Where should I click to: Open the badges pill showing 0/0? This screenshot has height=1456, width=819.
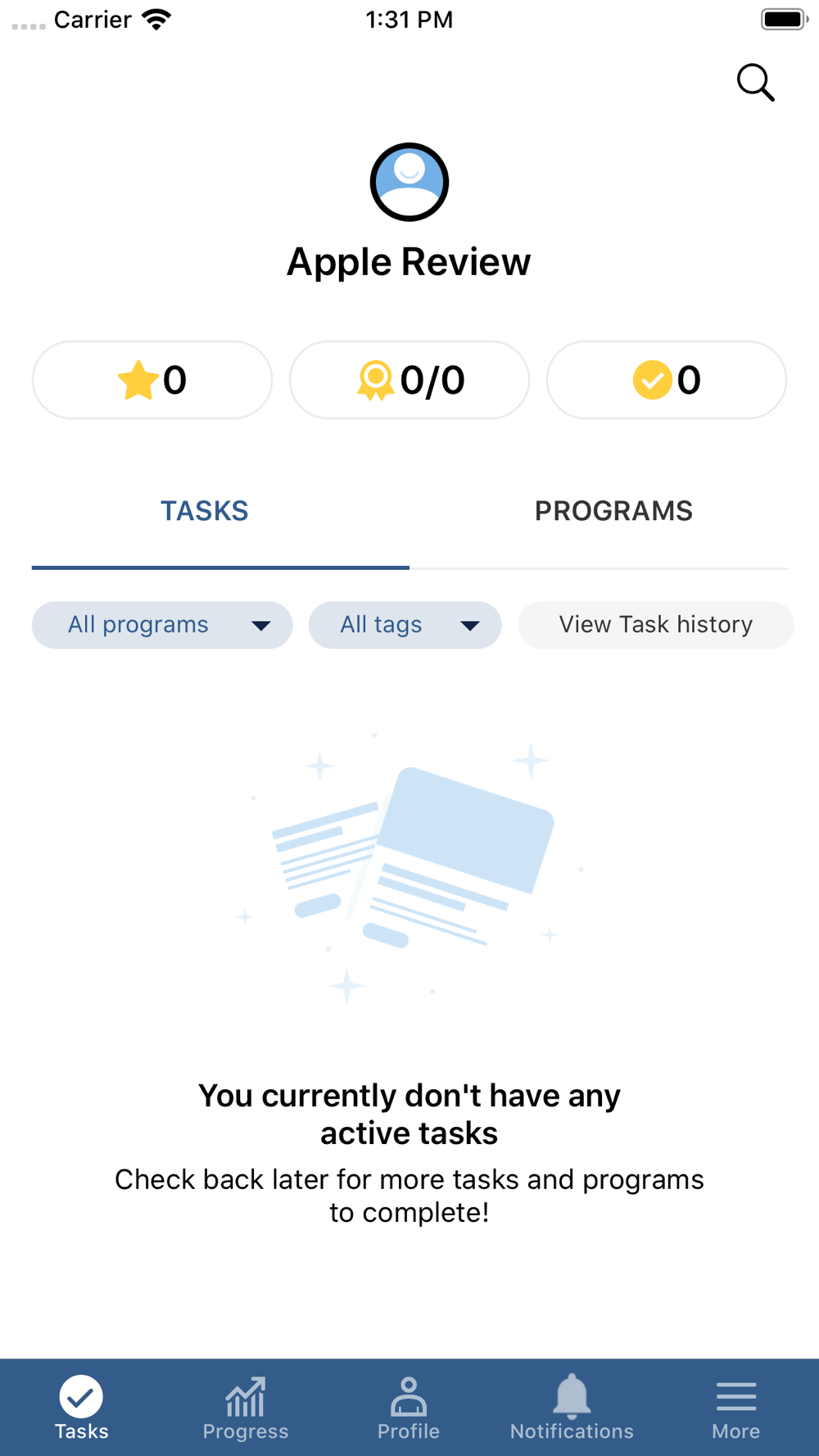(409, 380)
